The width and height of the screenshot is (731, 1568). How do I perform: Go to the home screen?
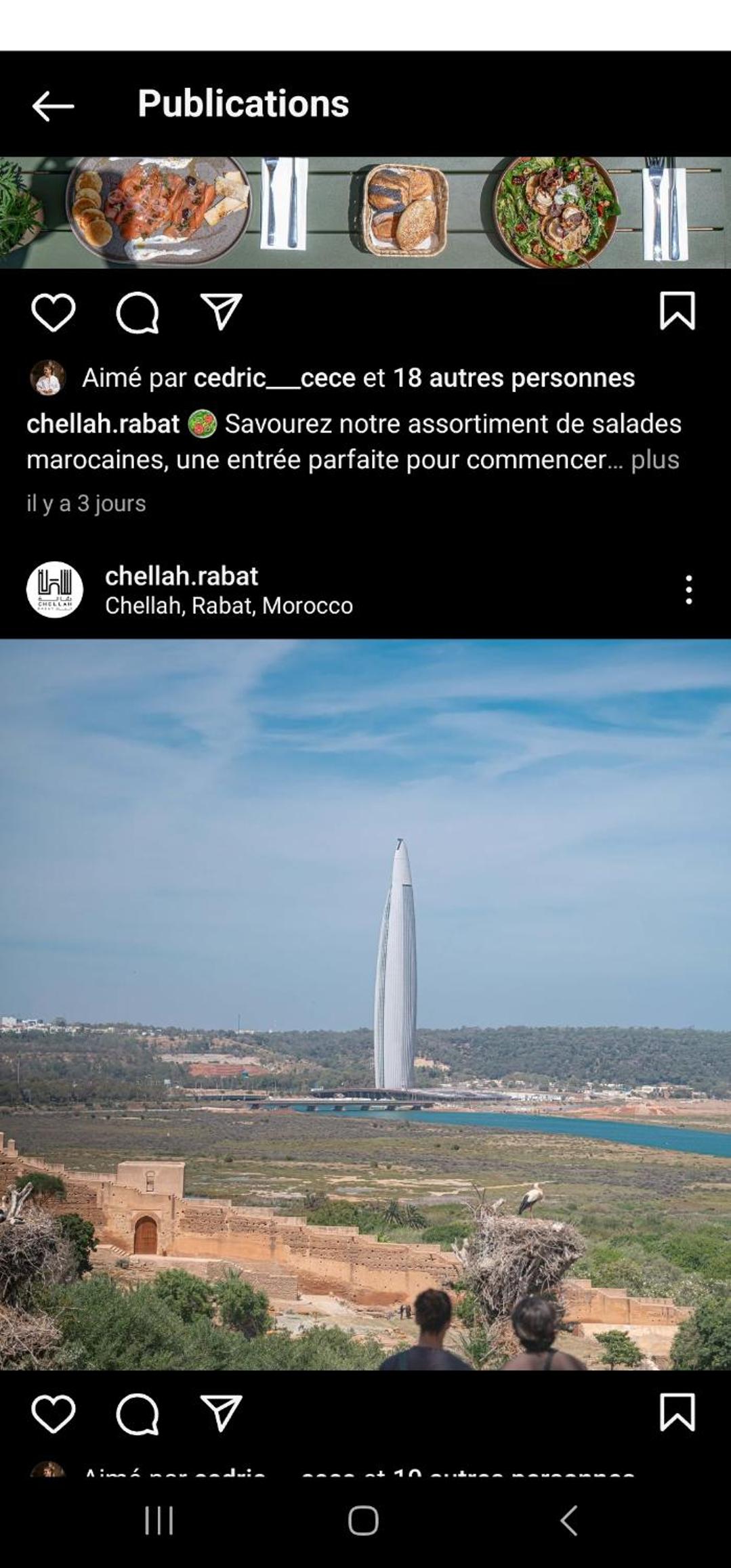[x=363, y=1521]
